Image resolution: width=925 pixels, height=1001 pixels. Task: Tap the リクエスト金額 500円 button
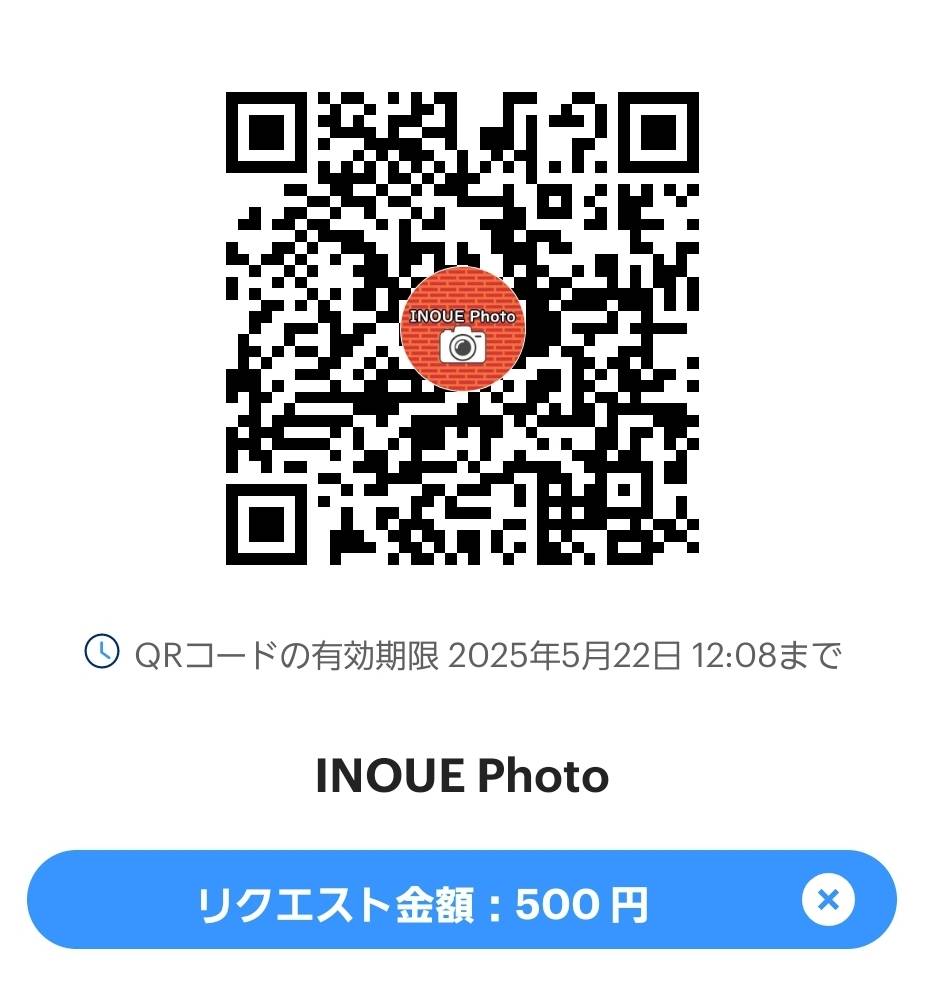point(422,904)
